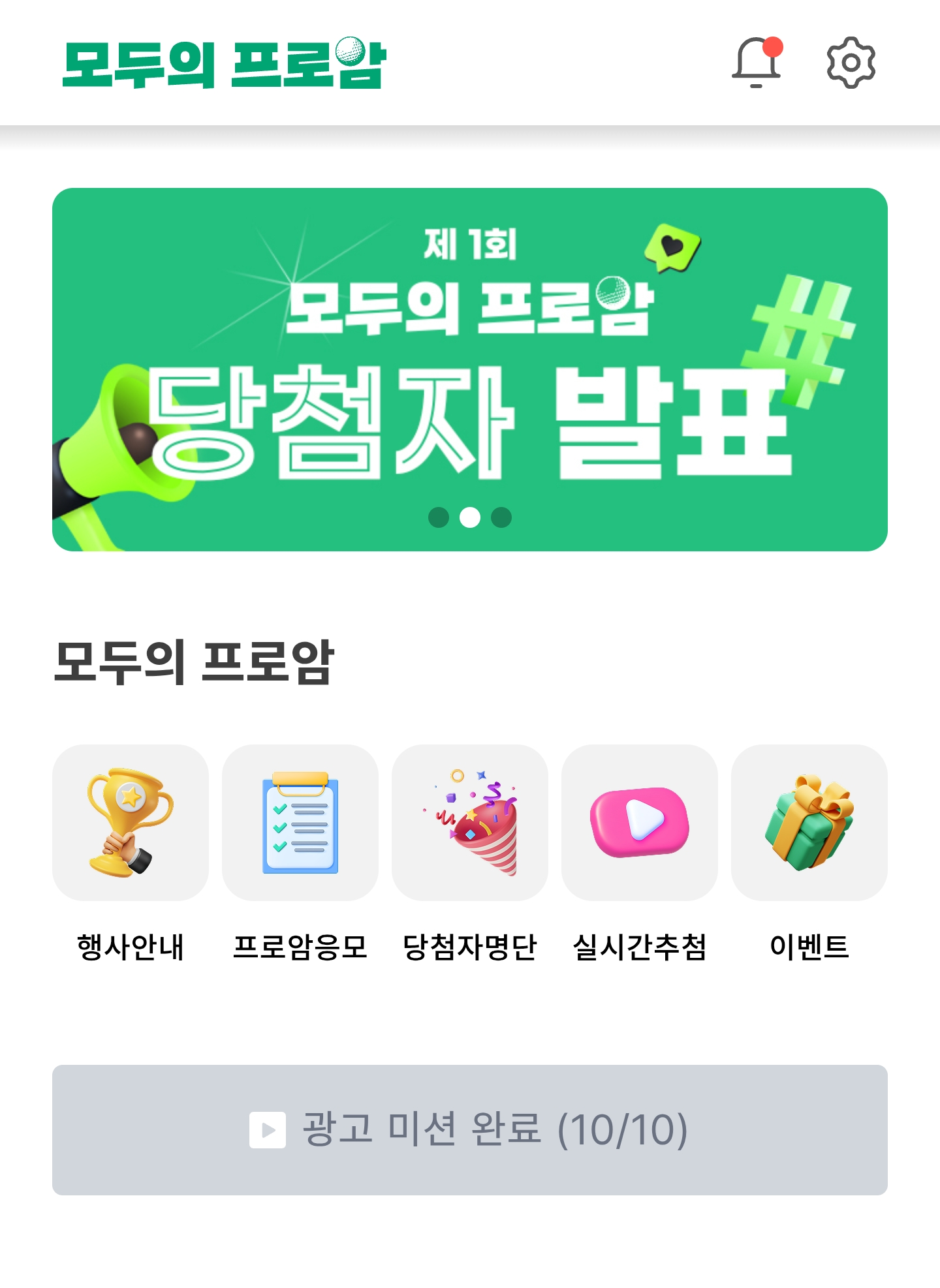Jump to the third banner page dot

click(501, 517)
